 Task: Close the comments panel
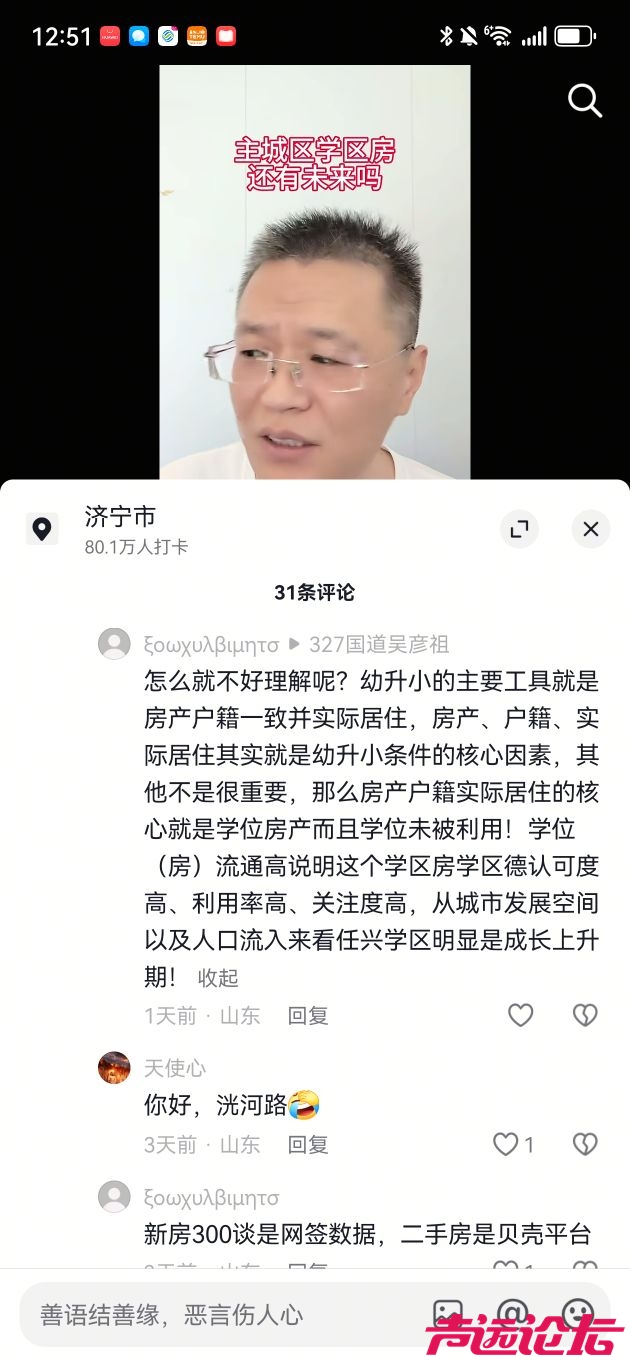coord(591,529)
